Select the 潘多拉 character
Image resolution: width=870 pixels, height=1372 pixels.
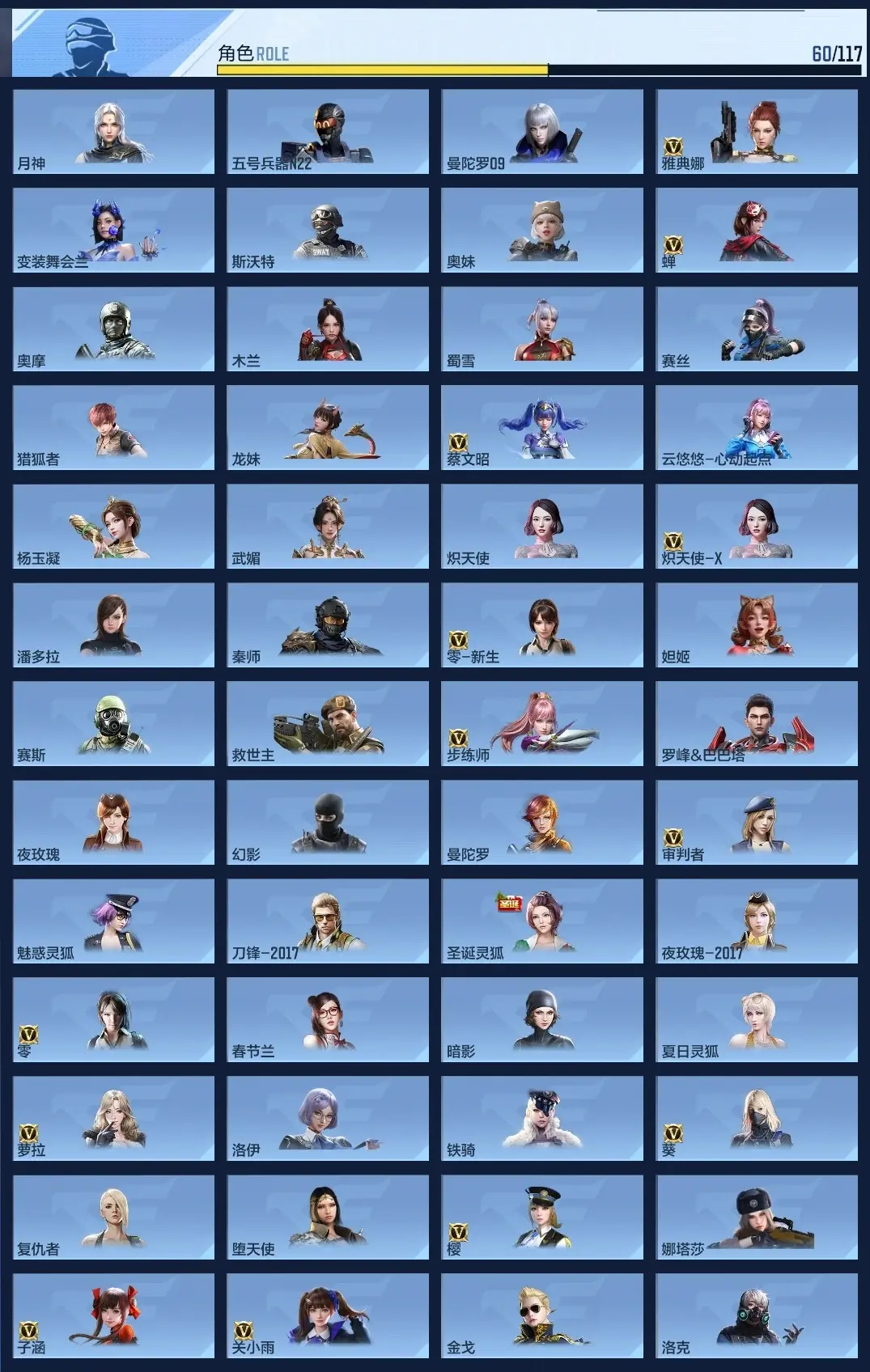[x=113, y=625]
